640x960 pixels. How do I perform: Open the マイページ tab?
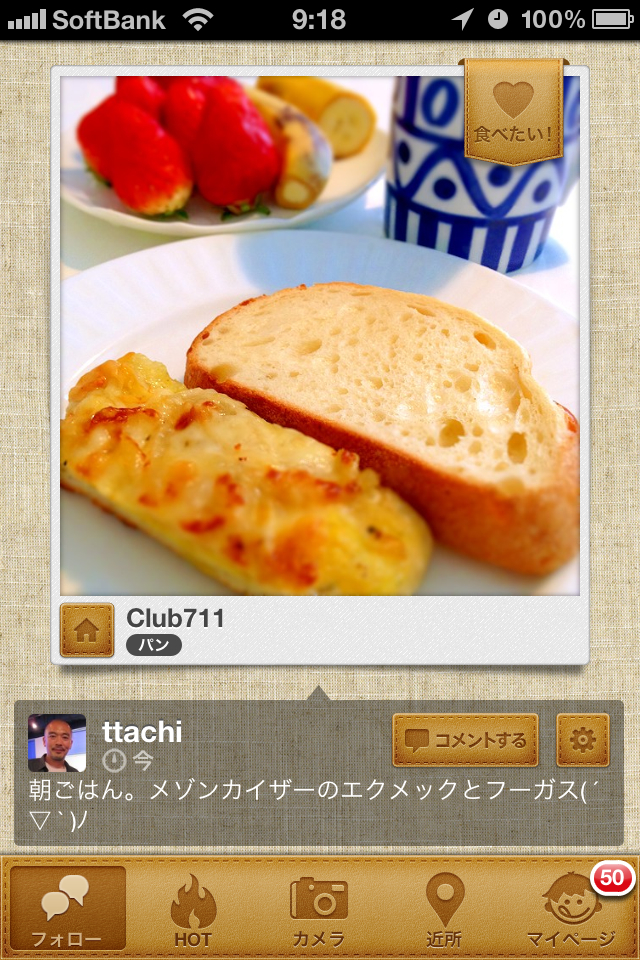(x=571, y=908)
